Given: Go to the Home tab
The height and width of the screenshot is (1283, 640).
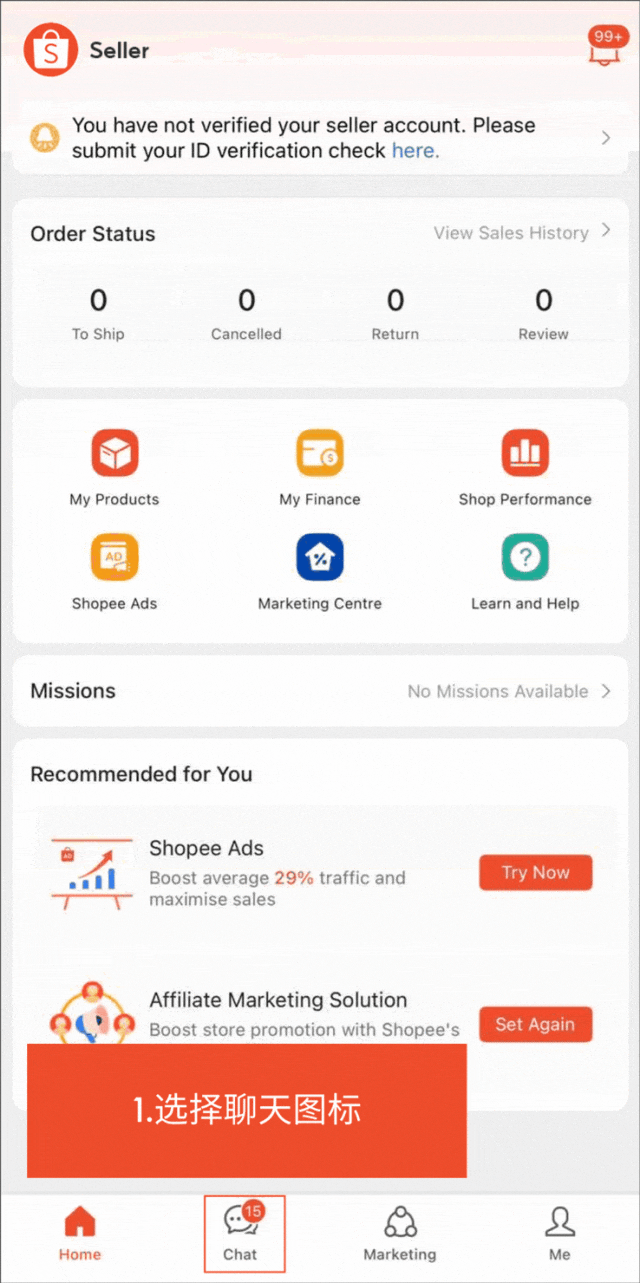Looking at the screenshot, I should [x=80, y=1233].
